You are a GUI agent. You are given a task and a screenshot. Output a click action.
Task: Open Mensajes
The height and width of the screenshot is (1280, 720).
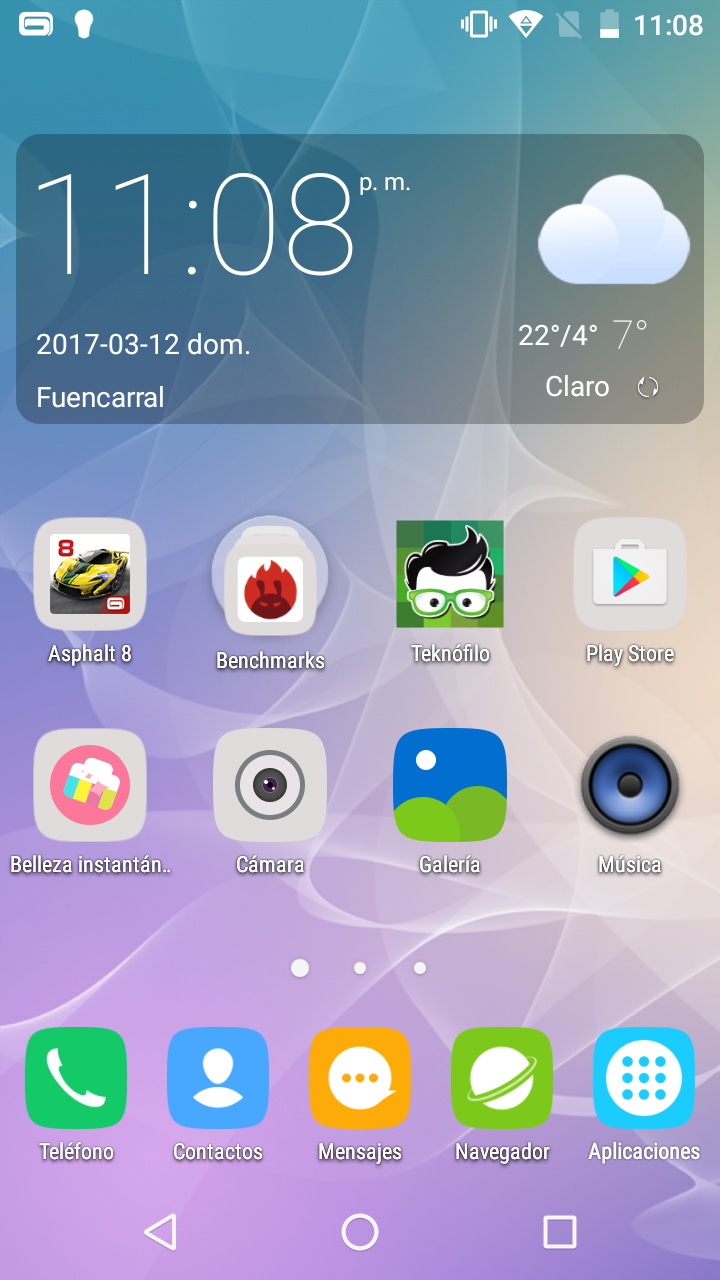pyautogui.click(x=360, y=1078)
